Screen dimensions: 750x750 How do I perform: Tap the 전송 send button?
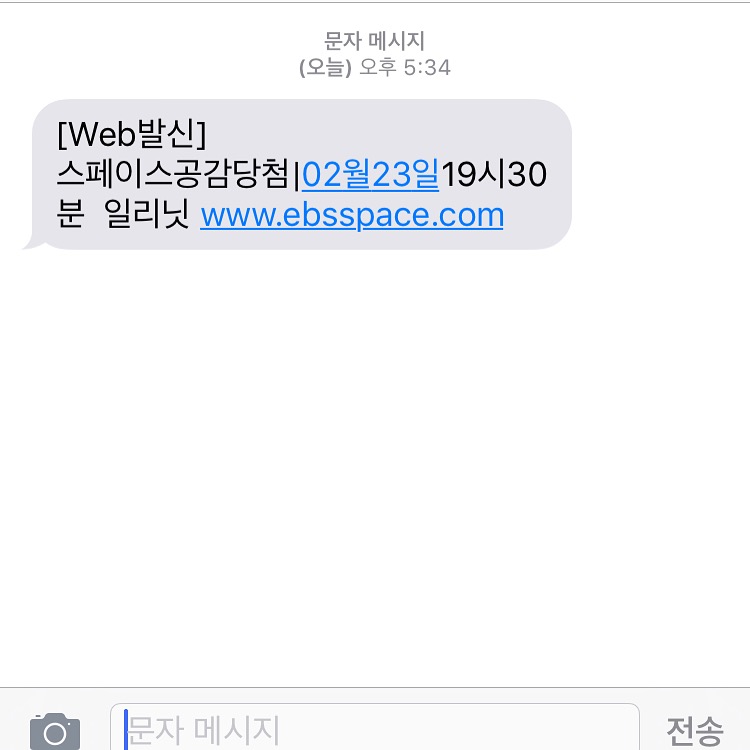click(x=694, y=730)
